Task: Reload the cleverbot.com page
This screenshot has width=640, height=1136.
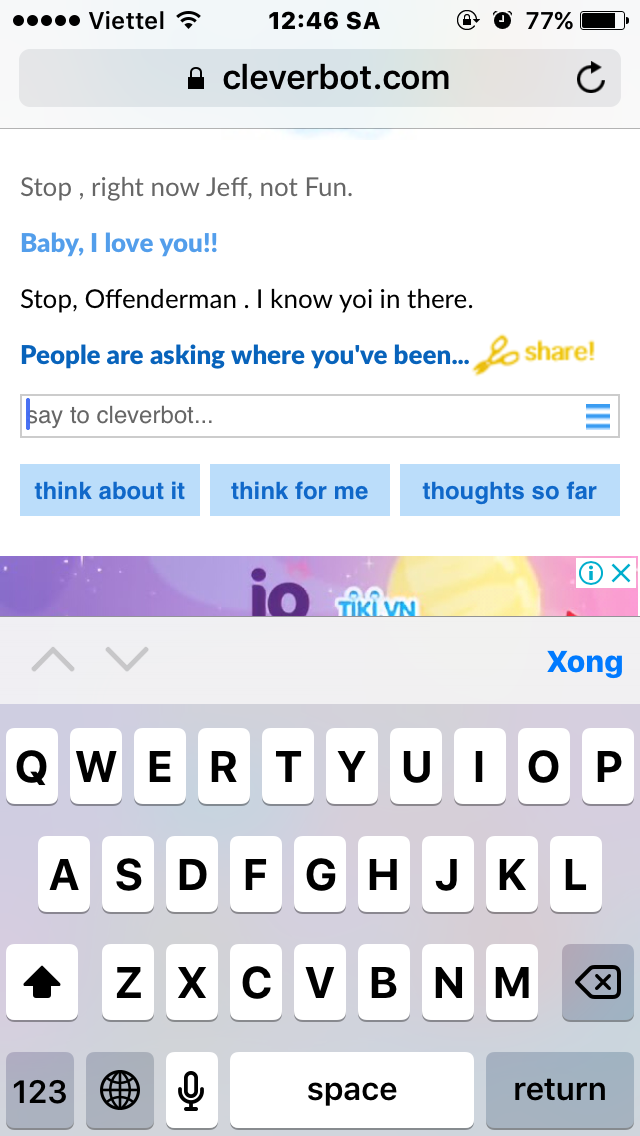Action: pos(591,78)
